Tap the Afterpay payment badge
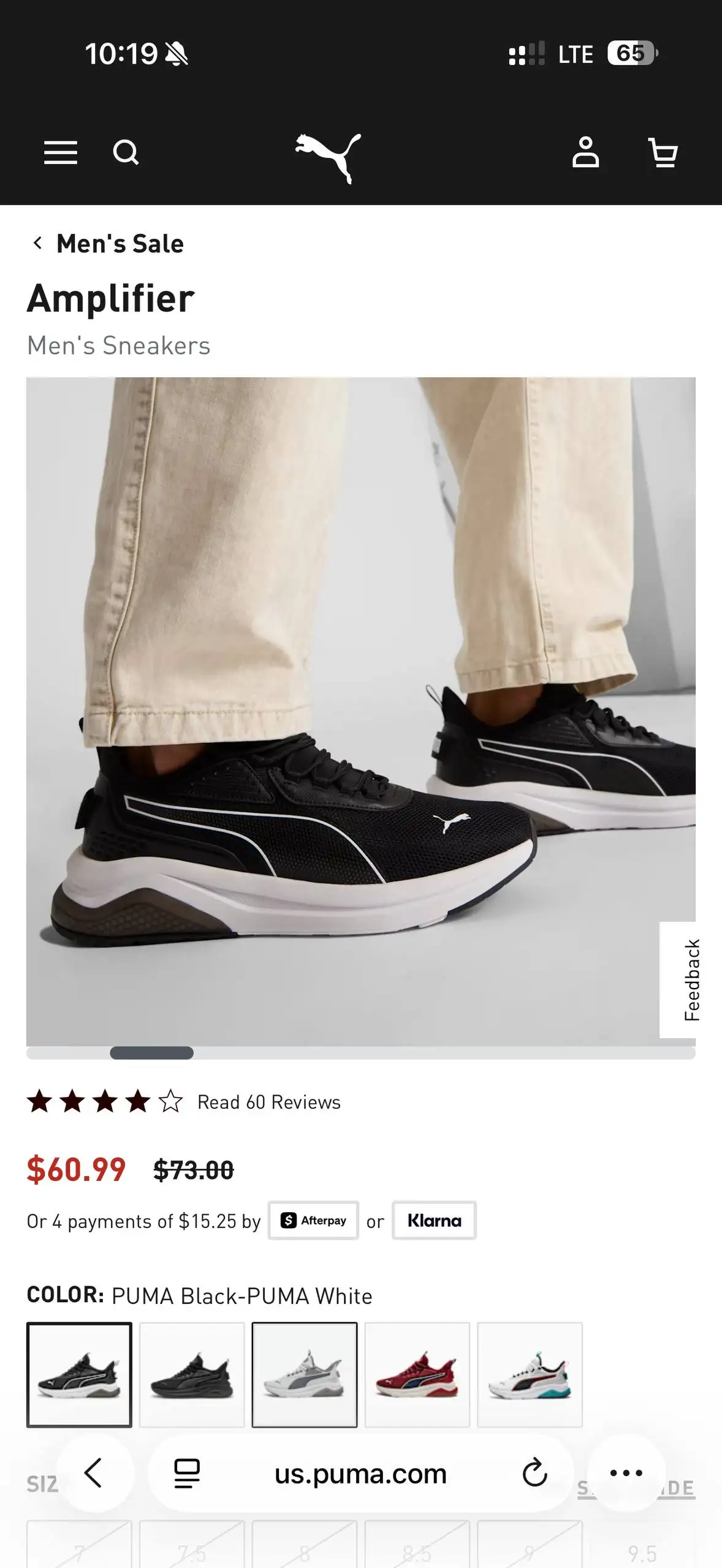This screenshot has width=722, height=1568. (x=313, y=1221)
